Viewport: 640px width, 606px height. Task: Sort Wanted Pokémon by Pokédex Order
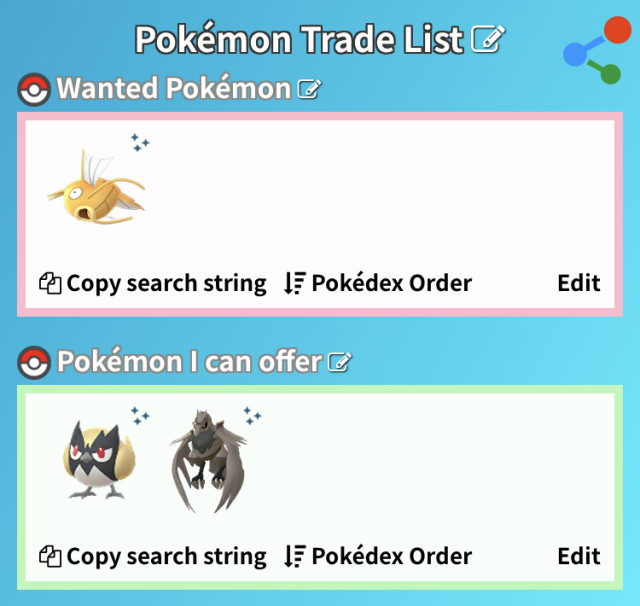tap(377, 283)
